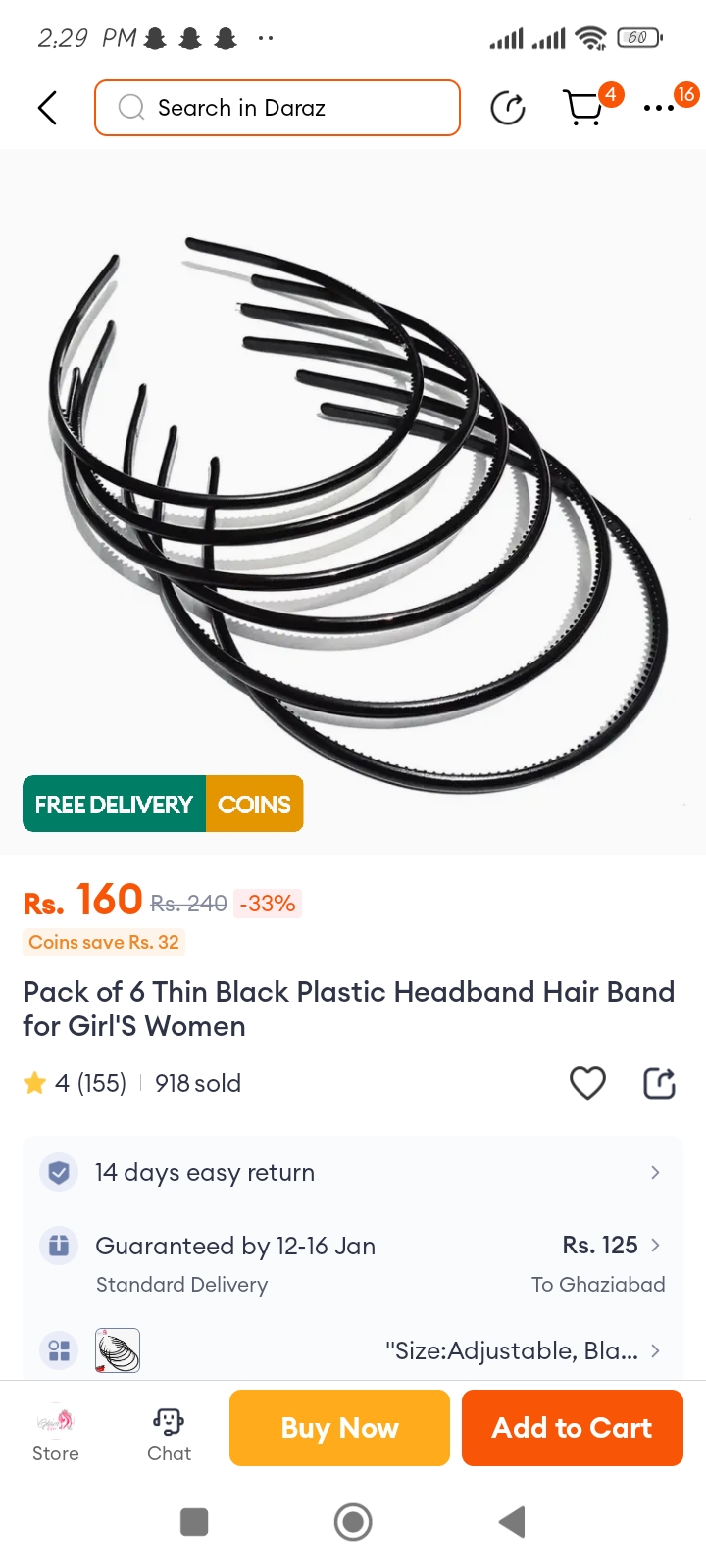
Task: Add this product to wishlist
Action: pyautogui.click(x=587, y=1083)
